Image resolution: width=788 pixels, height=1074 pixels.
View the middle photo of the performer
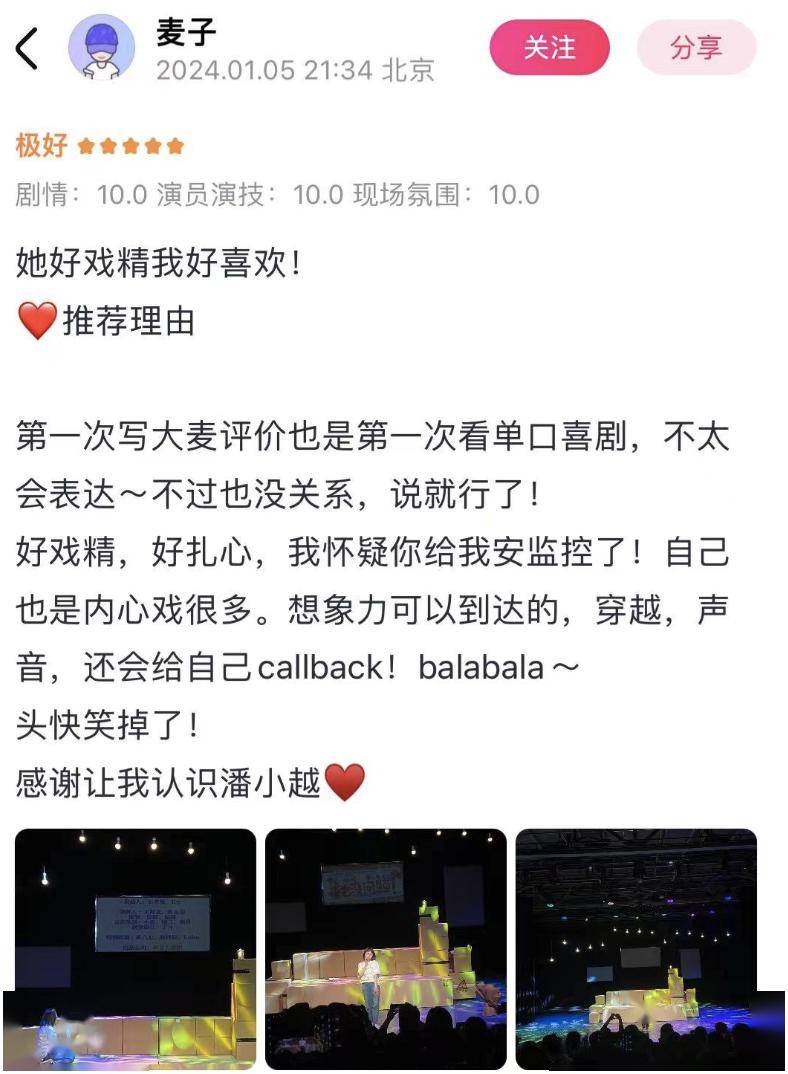click(385, 948)
